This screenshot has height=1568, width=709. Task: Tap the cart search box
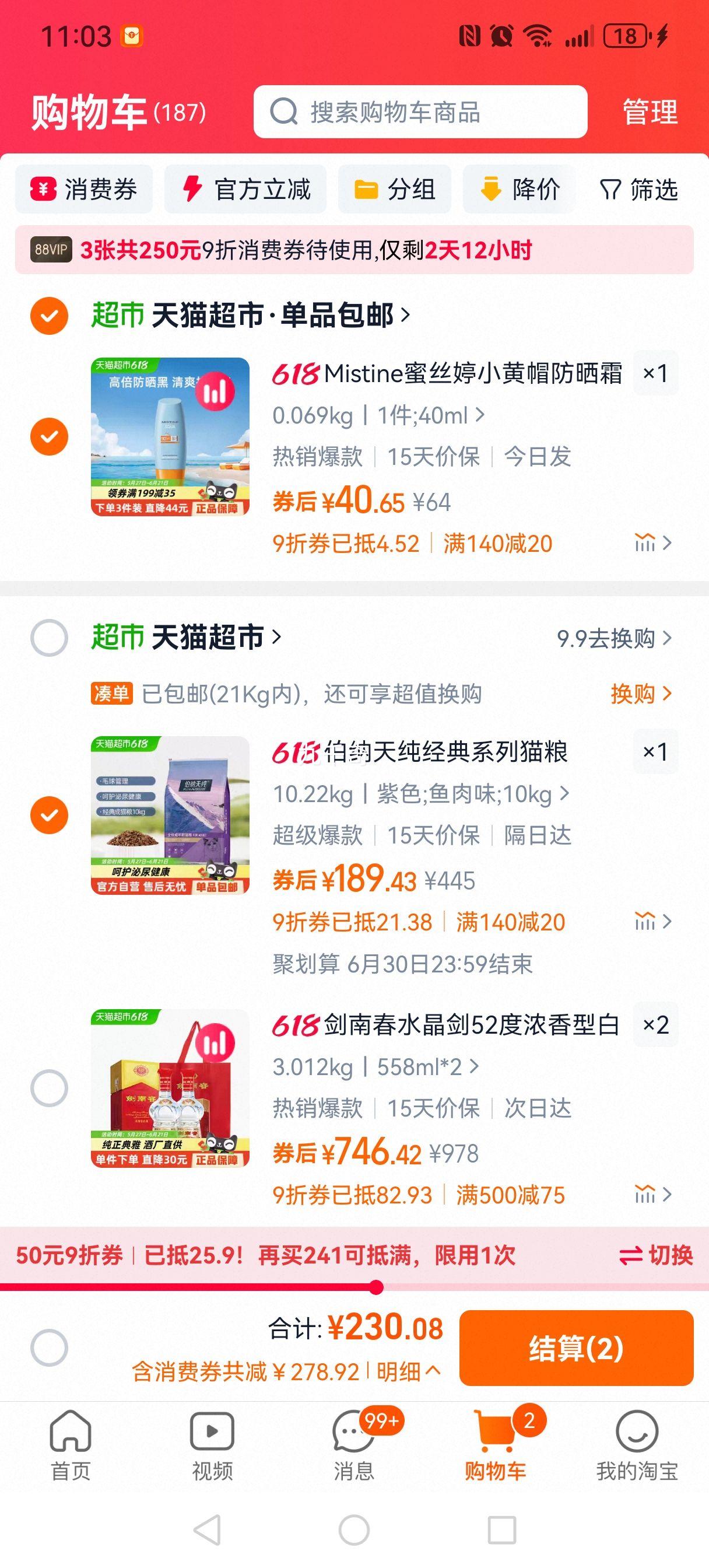(420, 112)
